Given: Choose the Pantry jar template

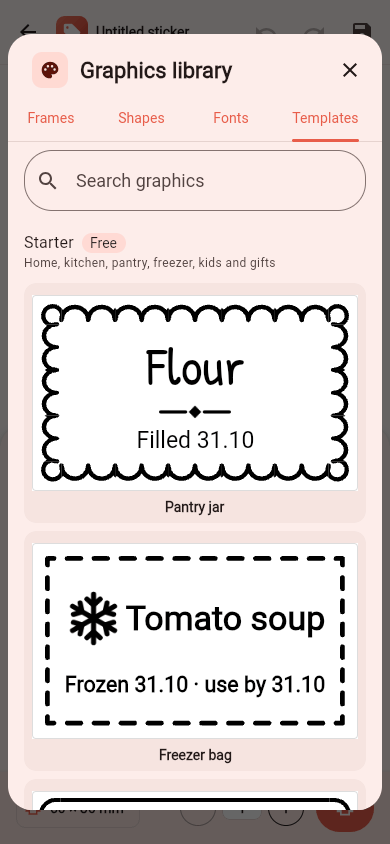Looking at the screenshot, I should [195, 403].
